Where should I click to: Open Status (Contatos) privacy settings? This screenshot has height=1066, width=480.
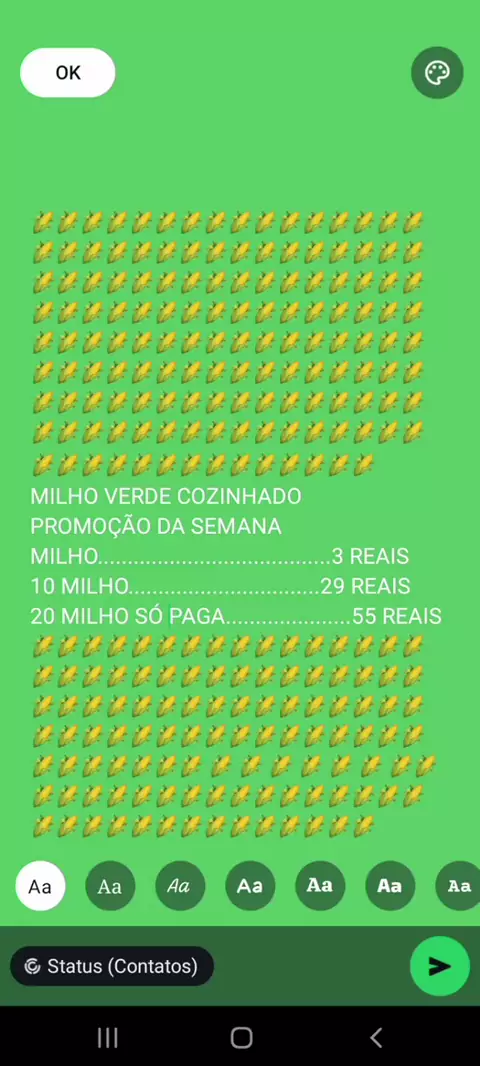point(112,966)
